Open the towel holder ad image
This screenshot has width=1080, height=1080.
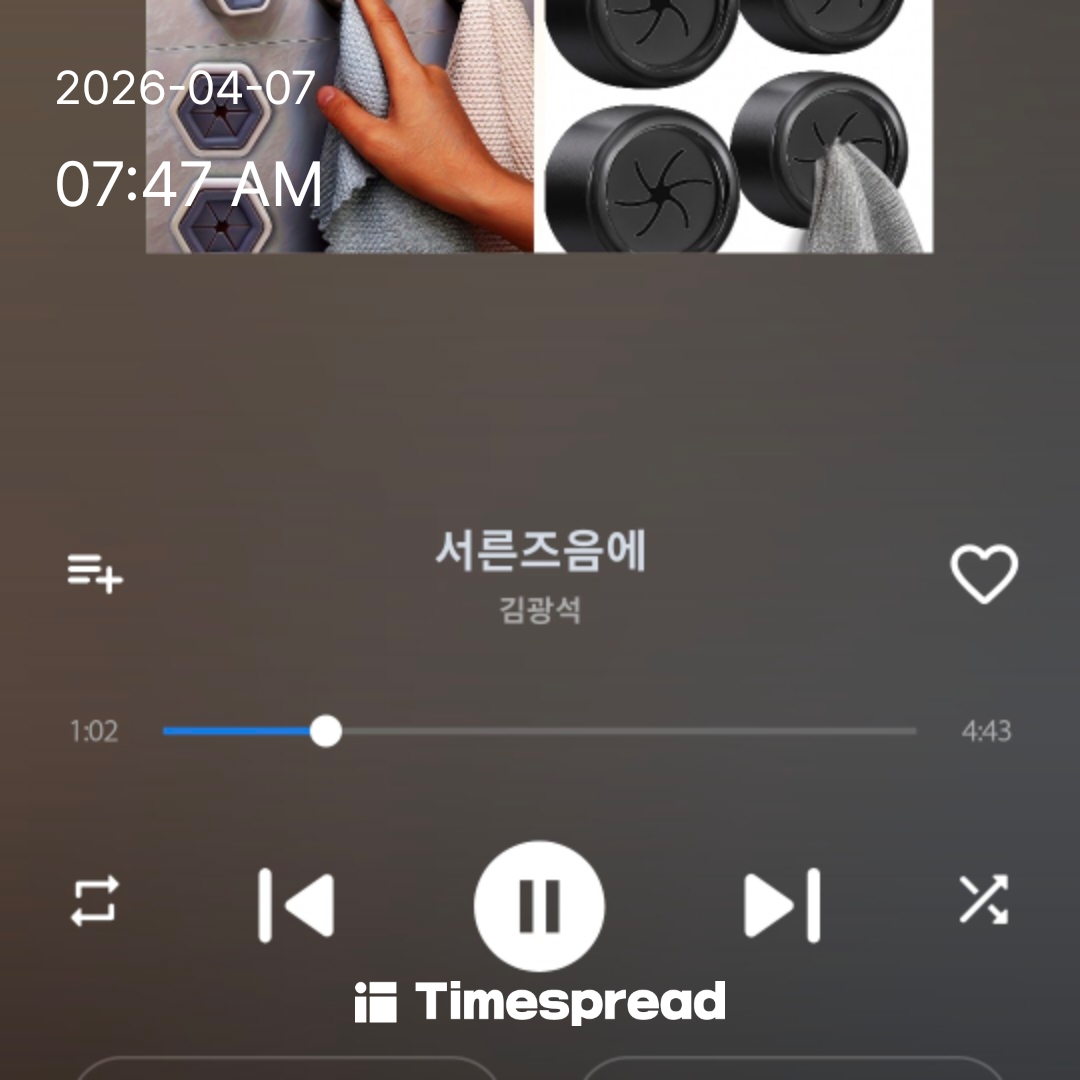pyautogui.click(x=540, y=125)
